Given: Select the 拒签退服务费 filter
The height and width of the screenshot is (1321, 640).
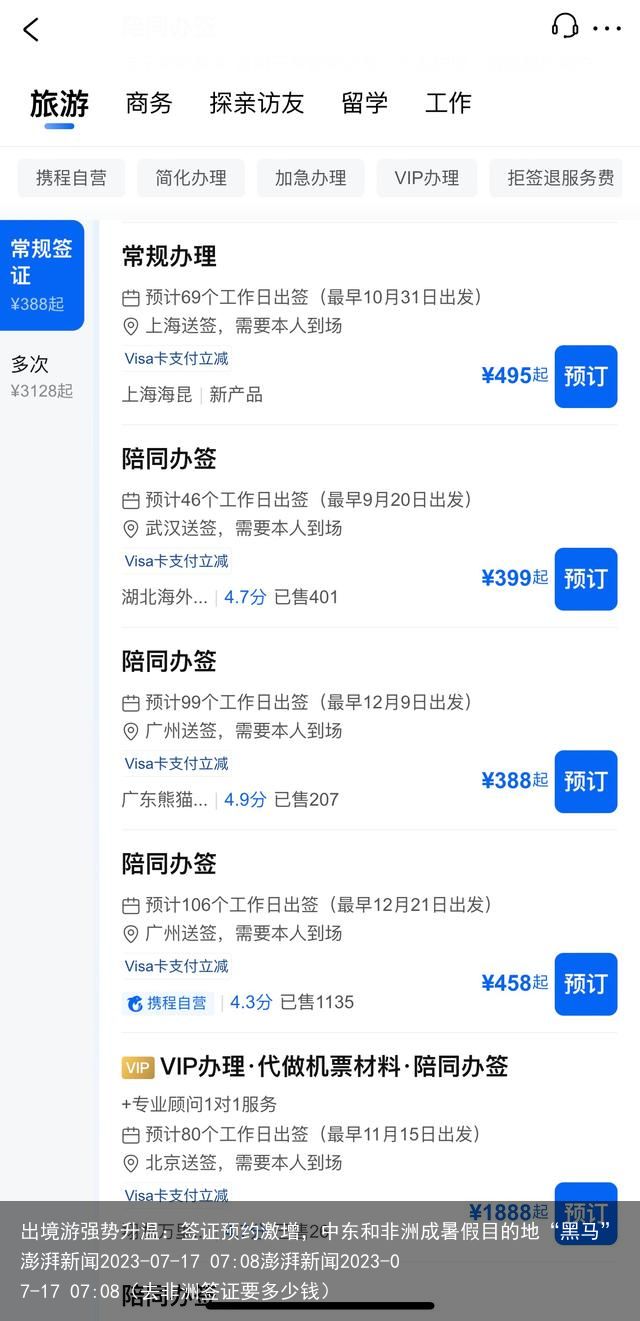Looking at the screenshot, I should coord(560,178).
